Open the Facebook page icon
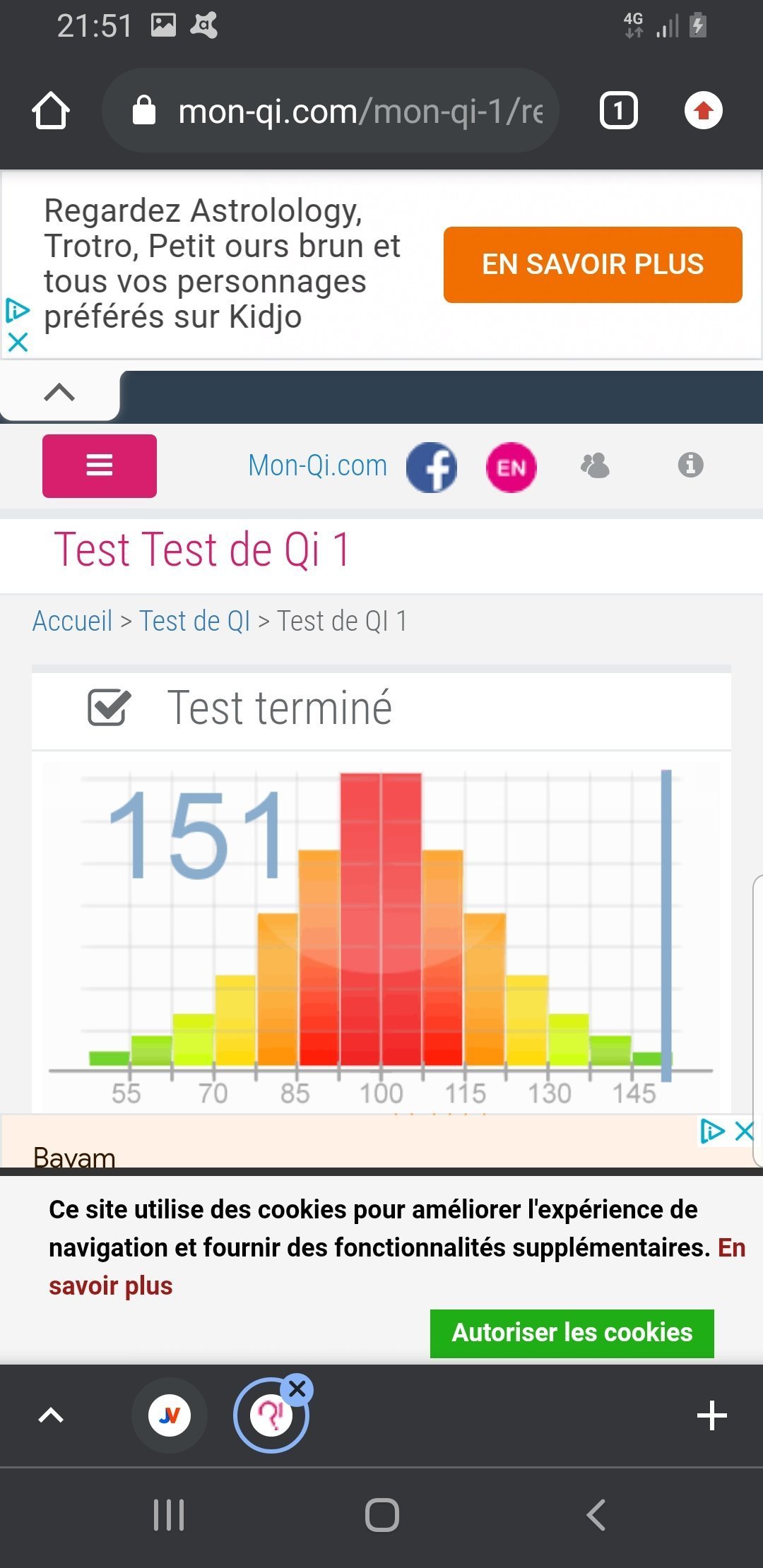Viewport: 763px width, 1568px height. (x=431, y=467)
